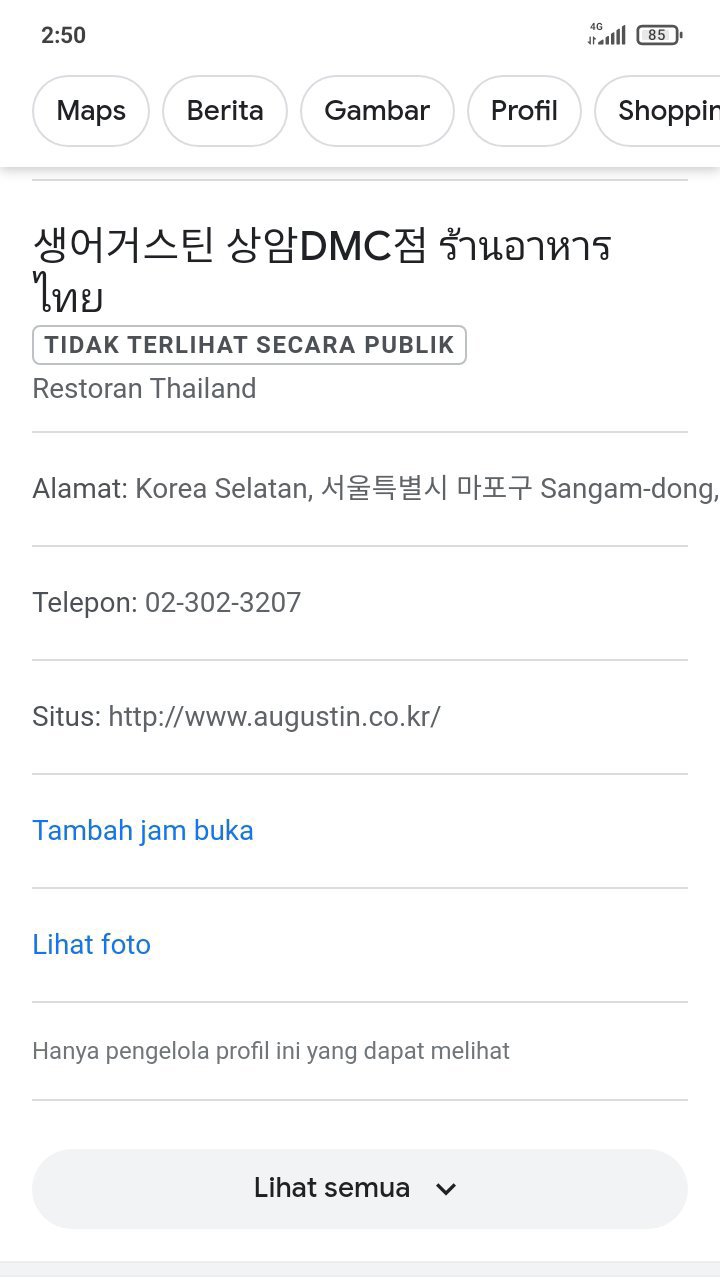Open the Gambar results chip

click(x=377, y=111)
